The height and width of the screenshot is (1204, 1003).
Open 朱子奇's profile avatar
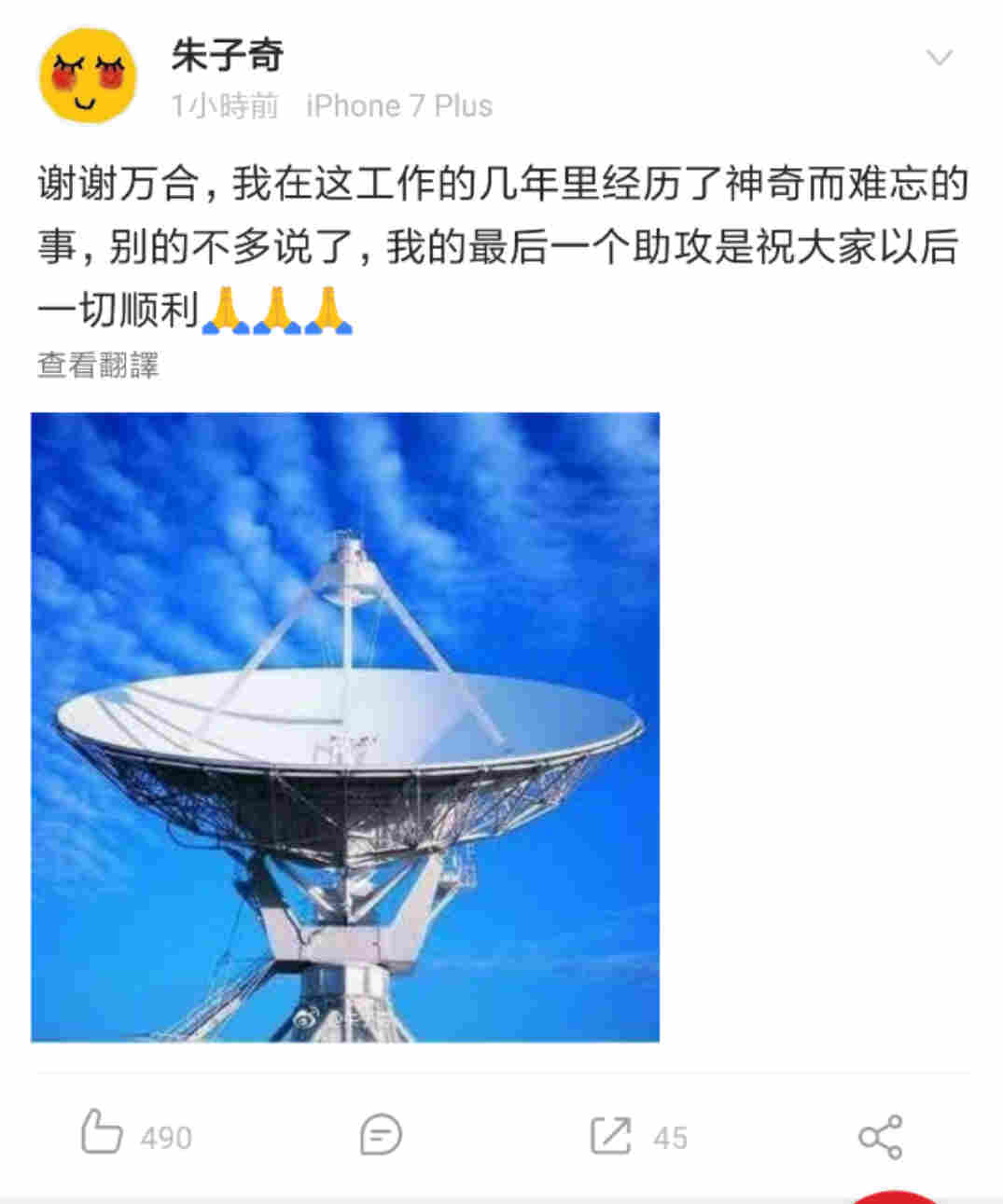click(x=87, y=76)
